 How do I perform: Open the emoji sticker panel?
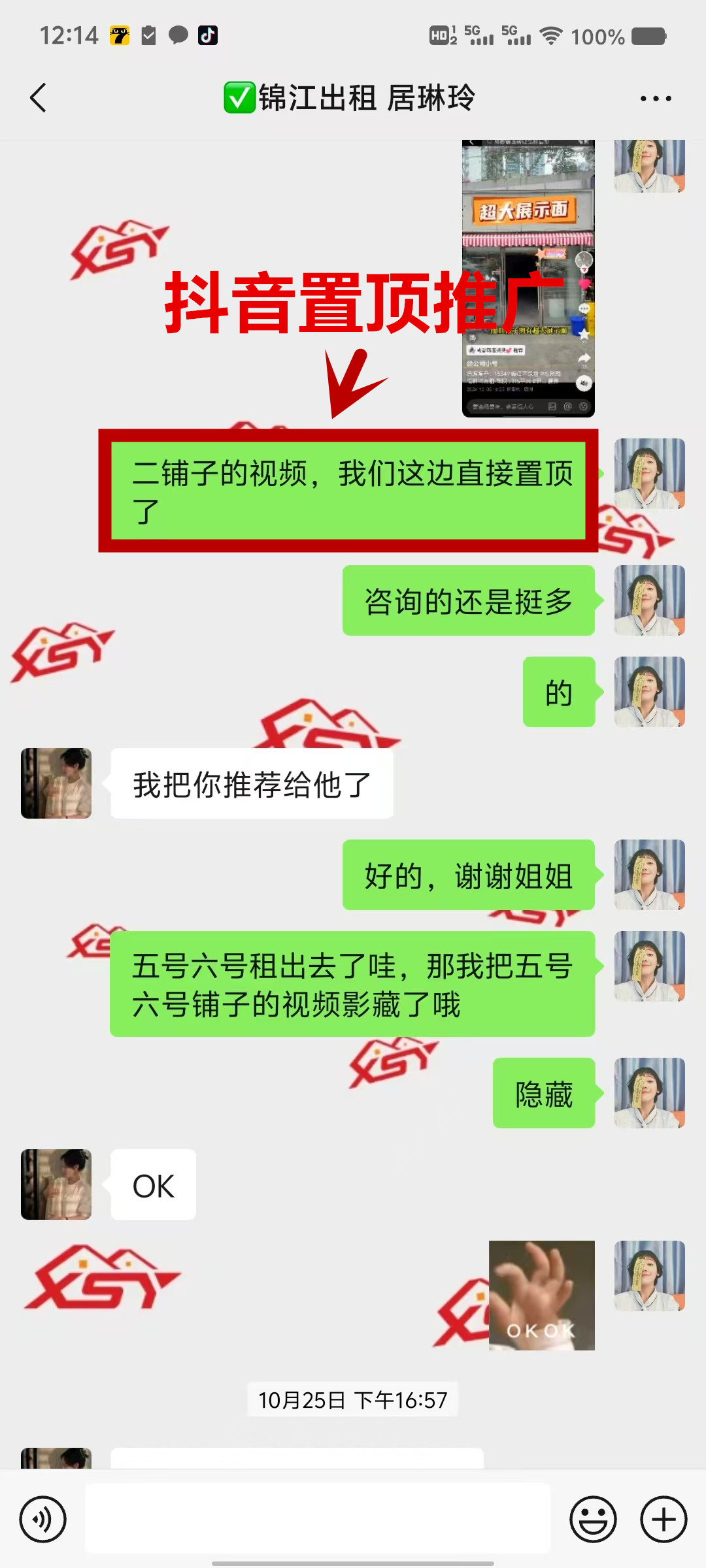coord(593,1519)
